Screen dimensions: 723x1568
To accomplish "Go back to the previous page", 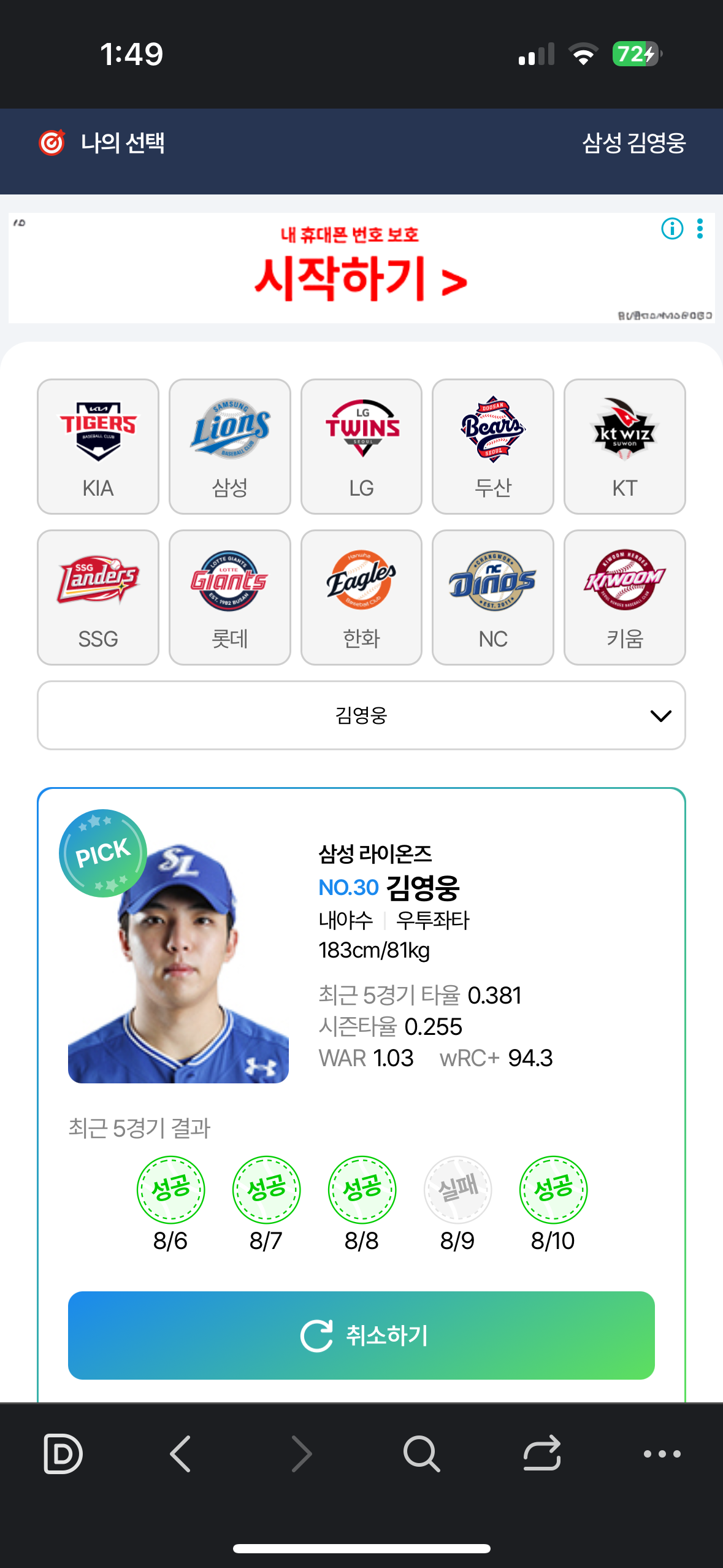I will pos(180,1453).
